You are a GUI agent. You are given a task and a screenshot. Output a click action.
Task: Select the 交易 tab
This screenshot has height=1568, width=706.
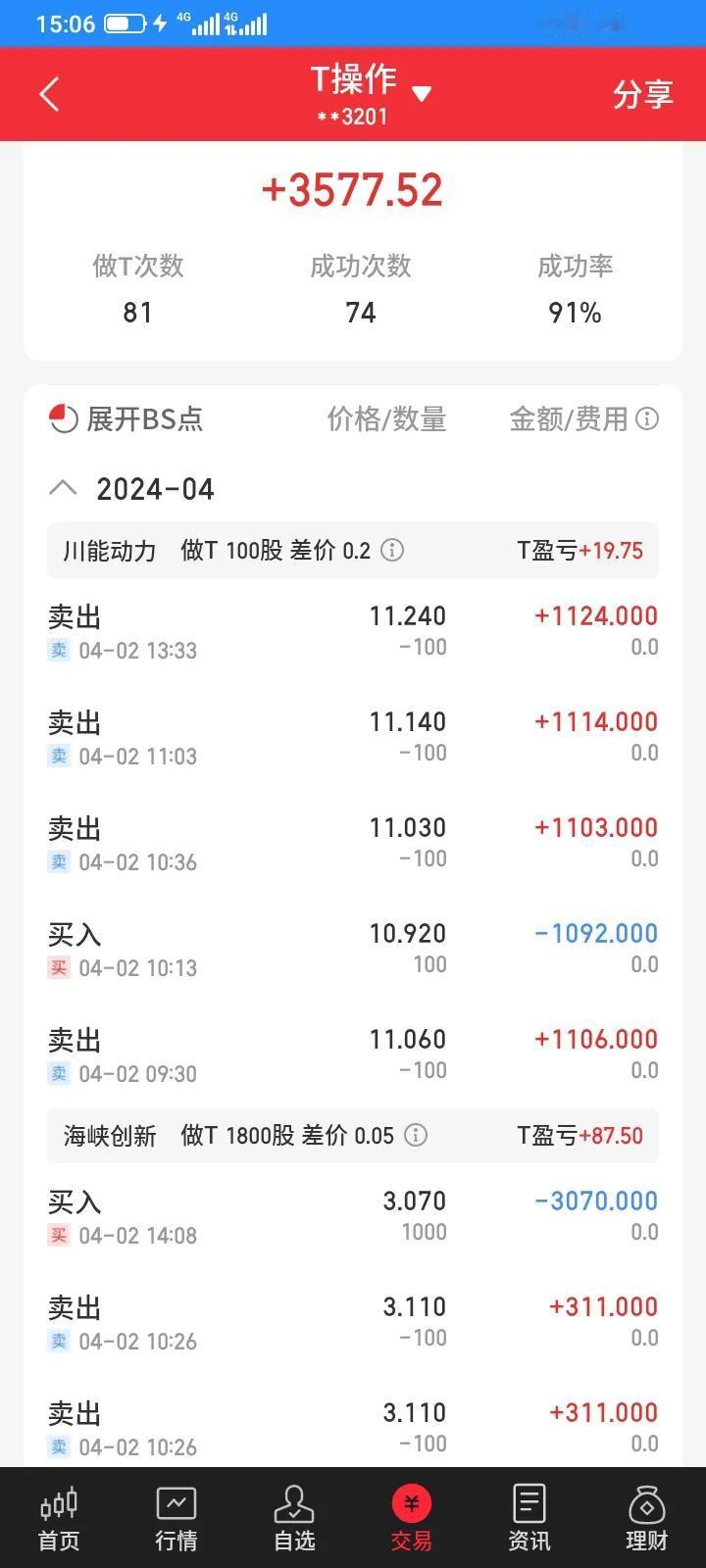[412, 1518]
